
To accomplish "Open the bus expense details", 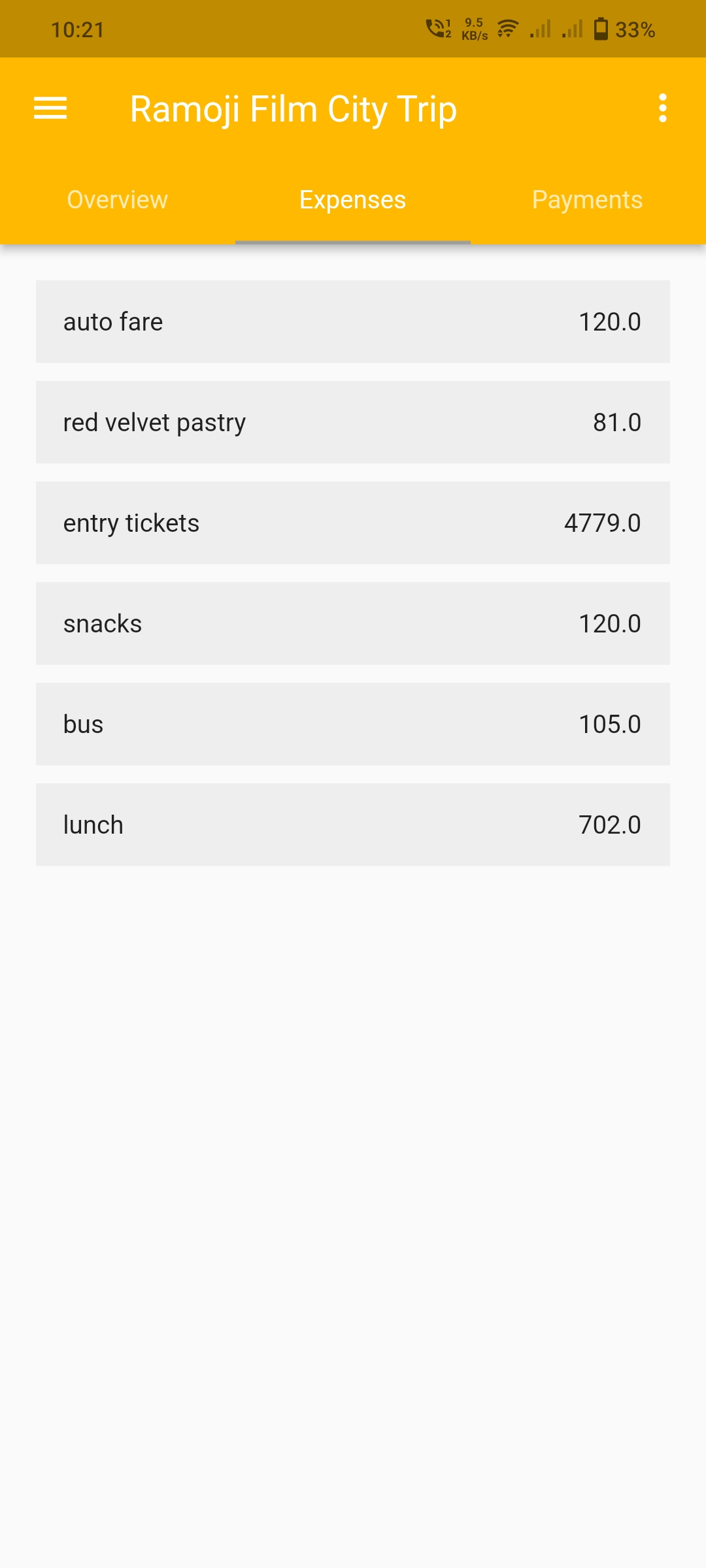I will pos(353,724).
